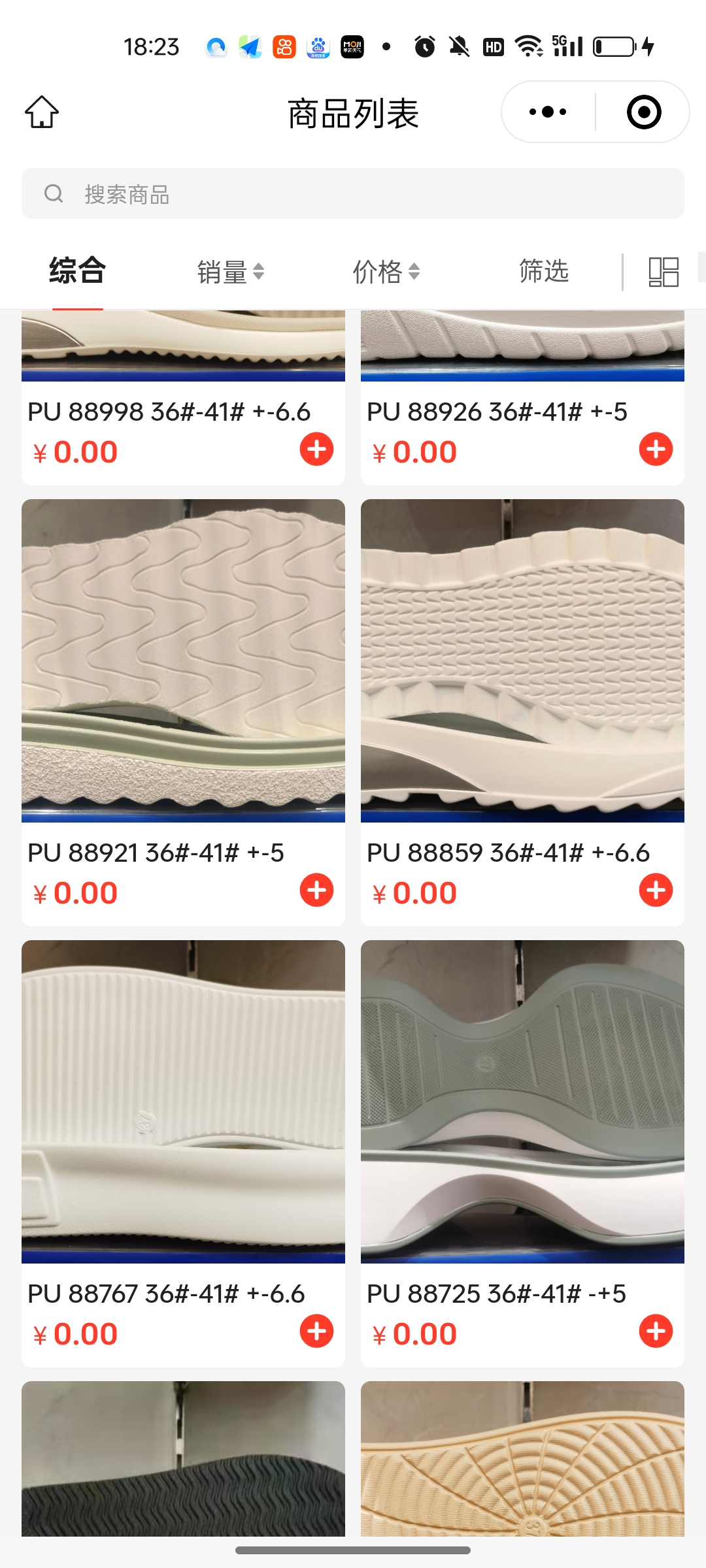Switch the product list layout view
The height and width of the screenshot is (1568, 706).
pyautogui.click(x=663, y=272)
